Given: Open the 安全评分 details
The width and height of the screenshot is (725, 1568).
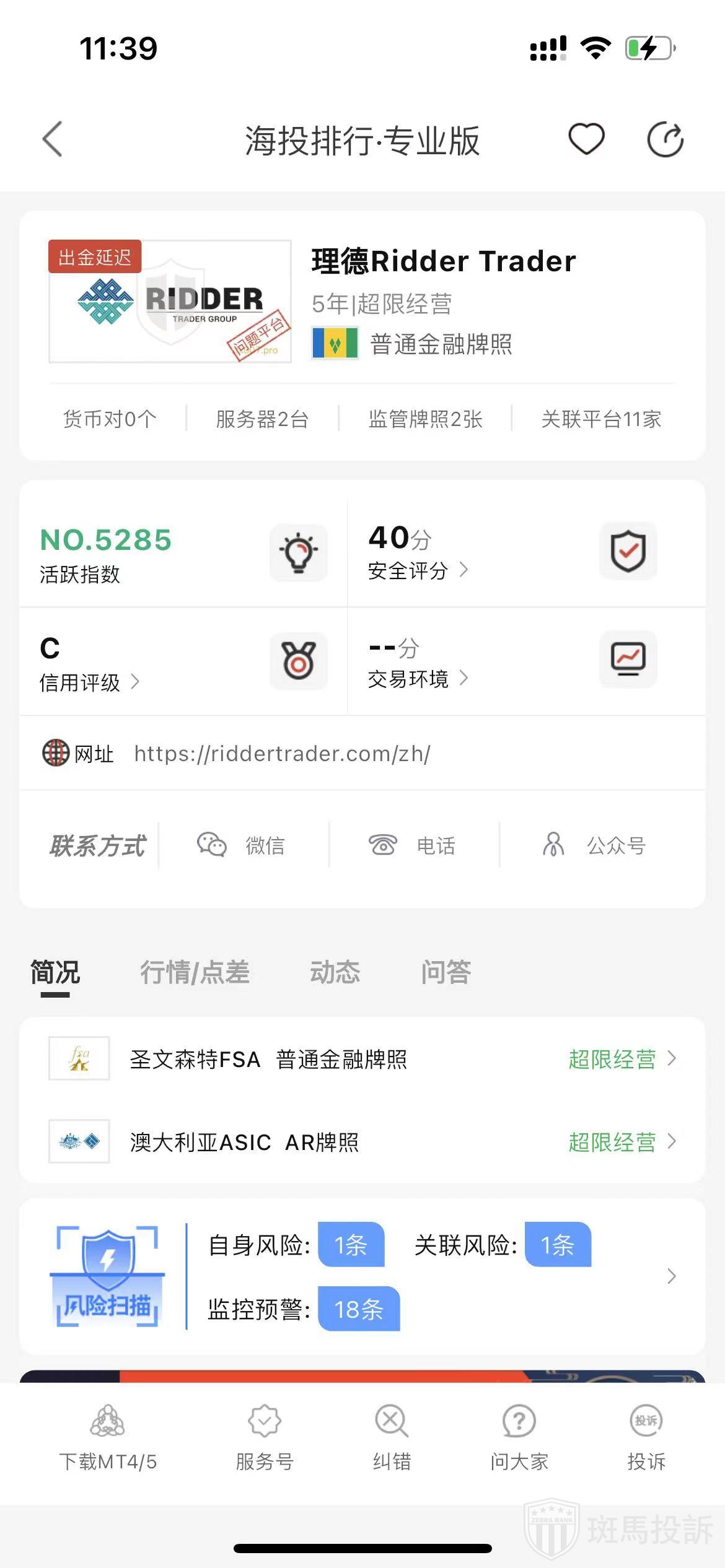Looking at the screenshot, I should point(417,570).
